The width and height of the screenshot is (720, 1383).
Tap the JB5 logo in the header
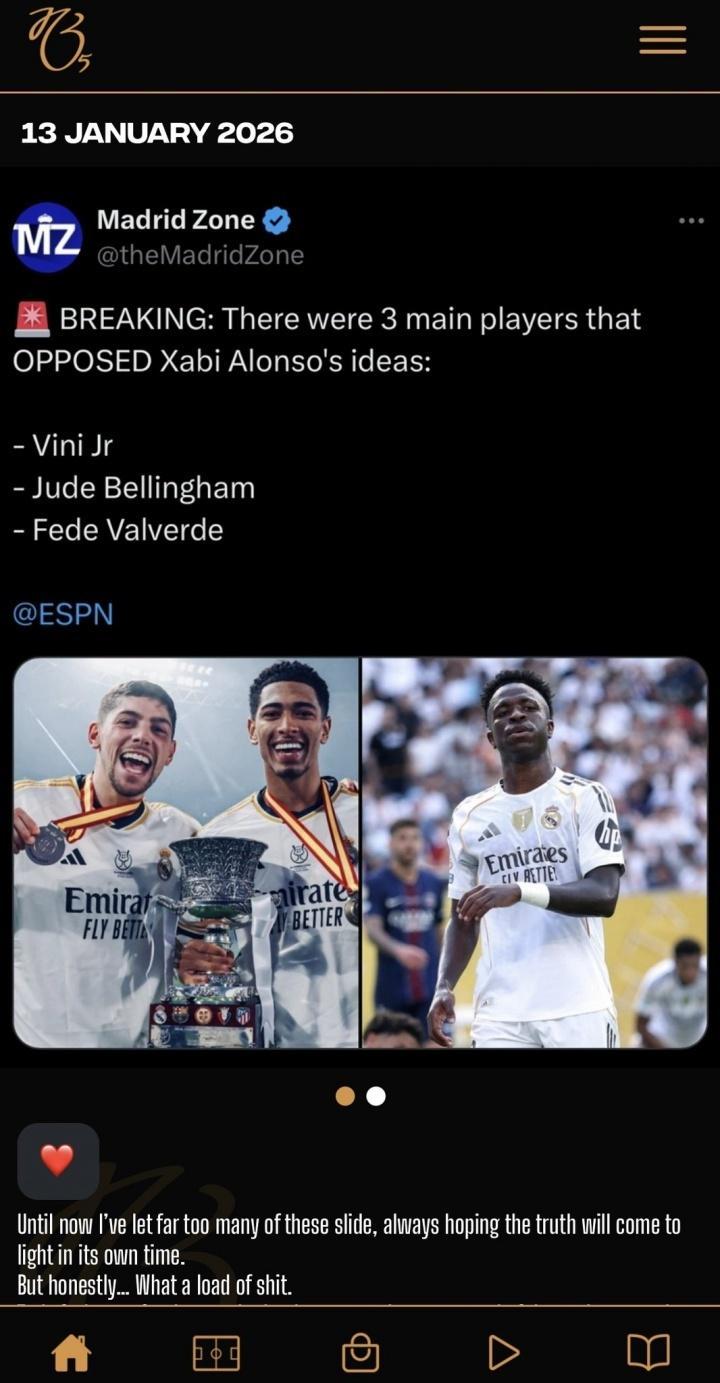tap(59, 40)
